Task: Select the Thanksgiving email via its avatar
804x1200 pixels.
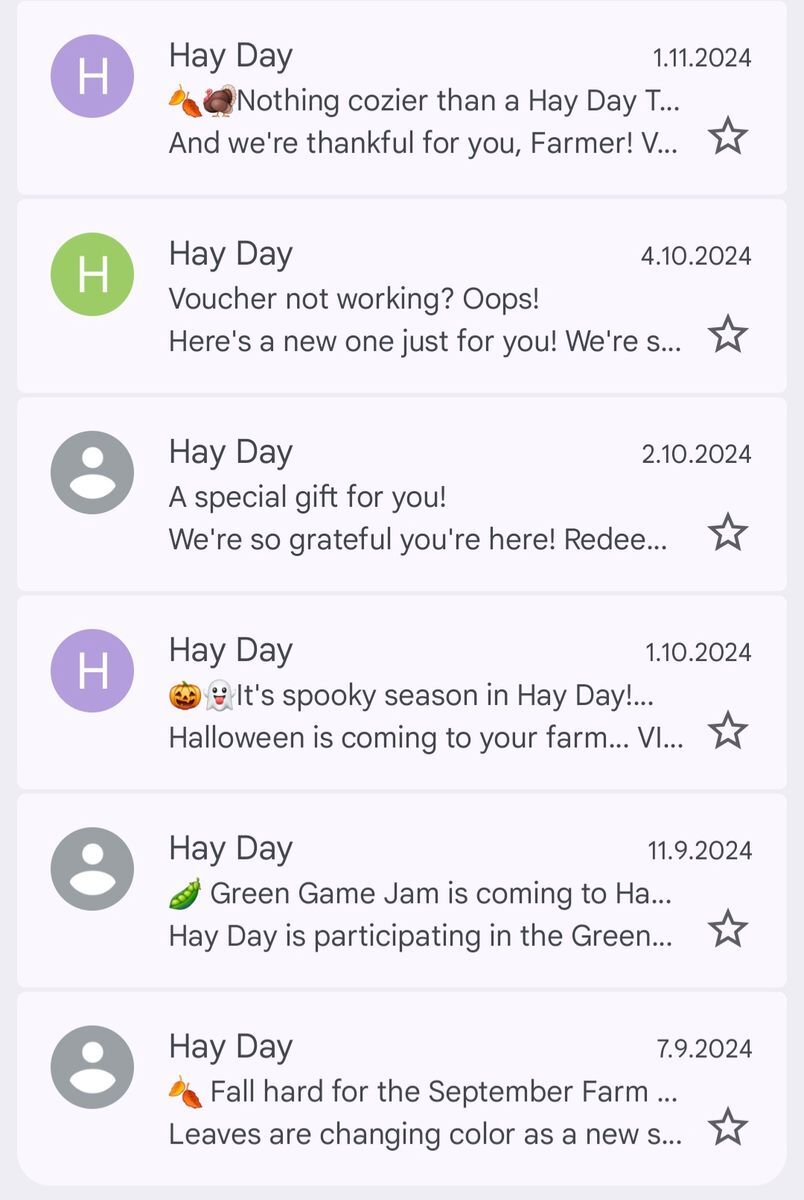Action: coord(92,76)
